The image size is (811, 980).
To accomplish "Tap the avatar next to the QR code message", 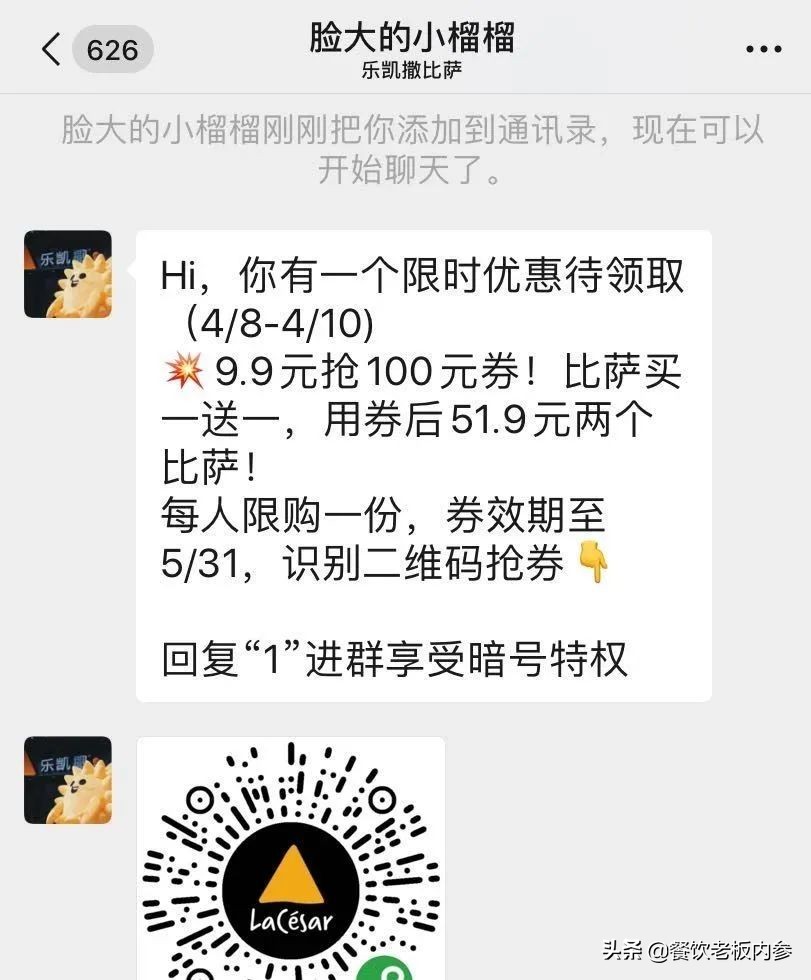I will pos(68,780).
